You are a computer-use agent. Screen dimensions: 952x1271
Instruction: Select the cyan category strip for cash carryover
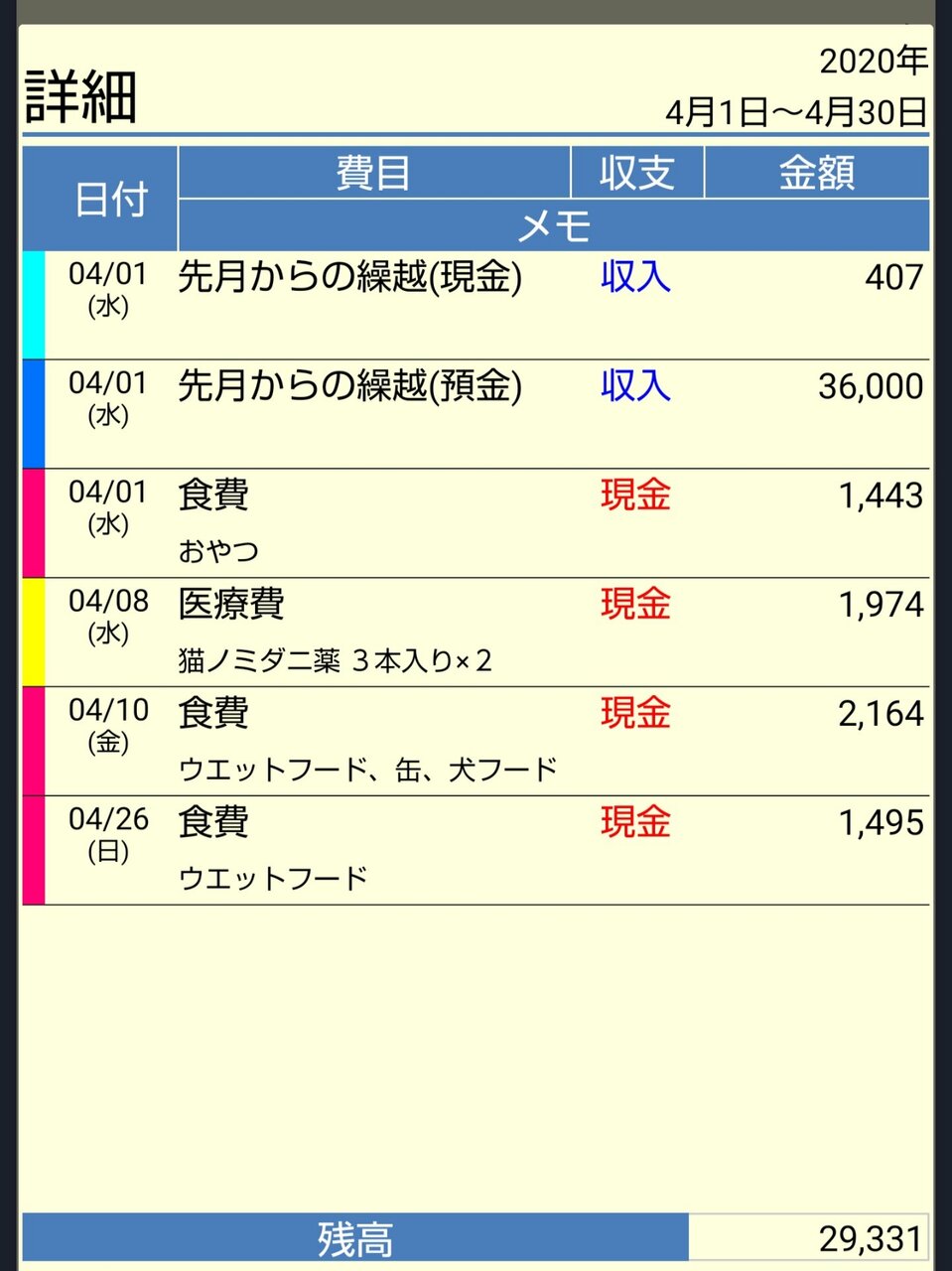click(x=33, y=303)
